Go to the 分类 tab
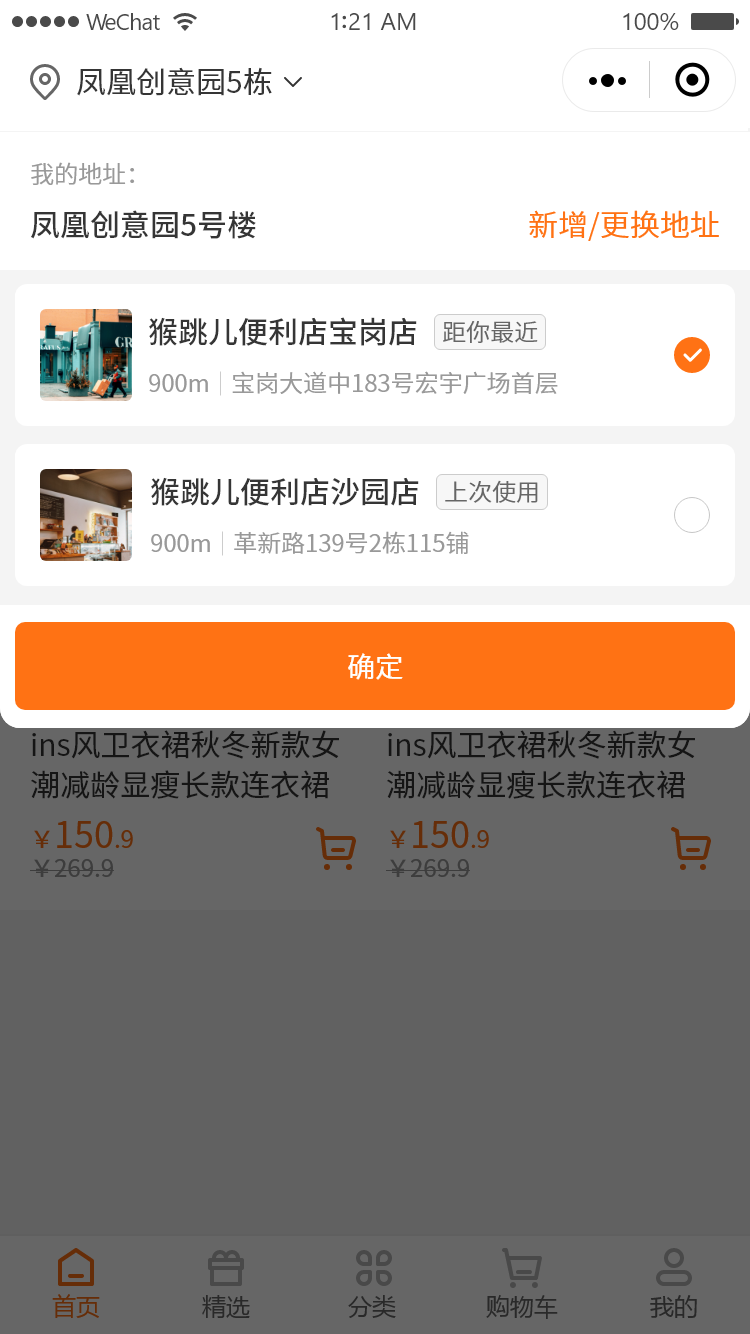Image resolution: width=750 pixels, height=1334 pixels. point(373,1285)
